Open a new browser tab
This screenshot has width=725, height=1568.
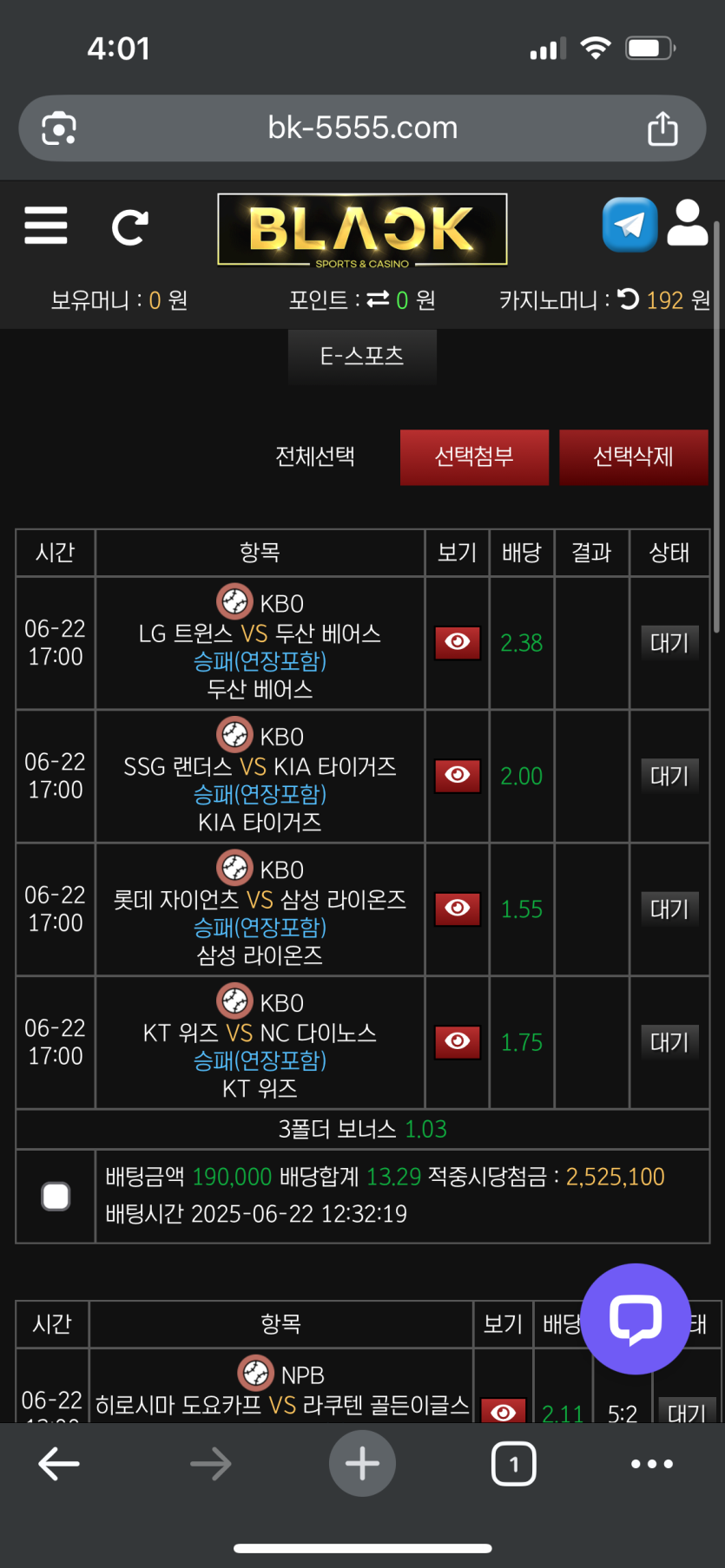(x=362, y=1464)
